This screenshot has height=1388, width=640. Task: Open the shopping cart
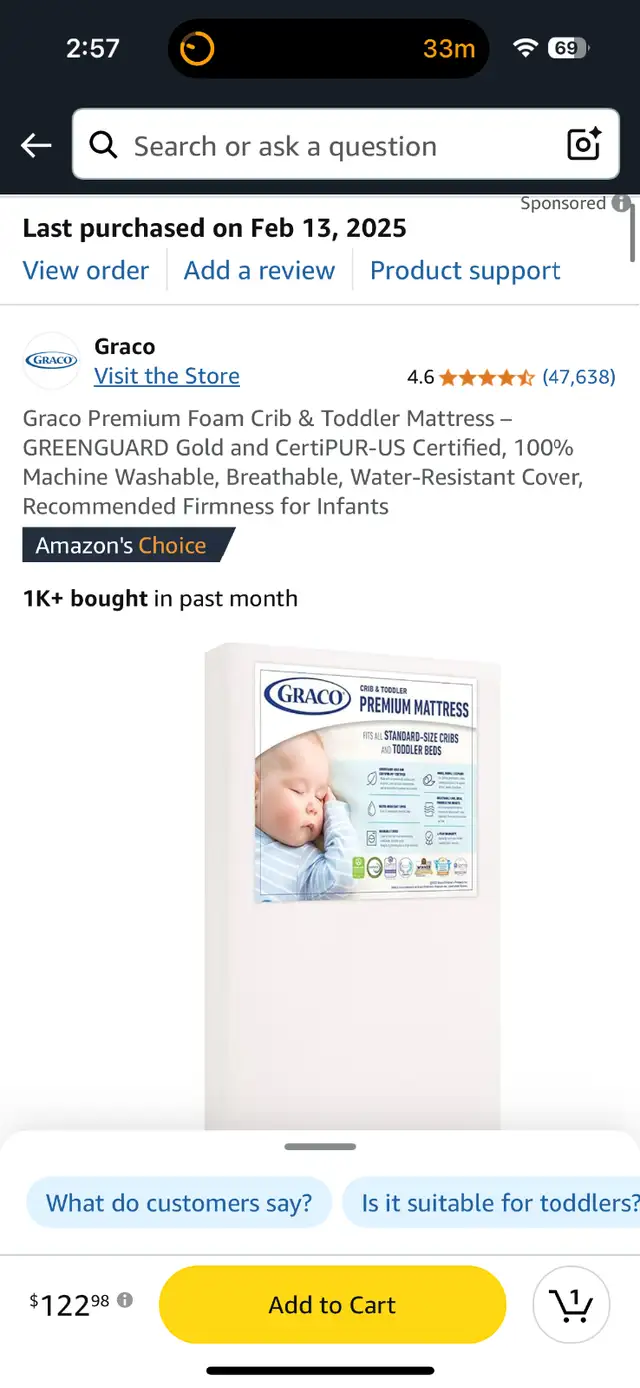[572, 1304]
